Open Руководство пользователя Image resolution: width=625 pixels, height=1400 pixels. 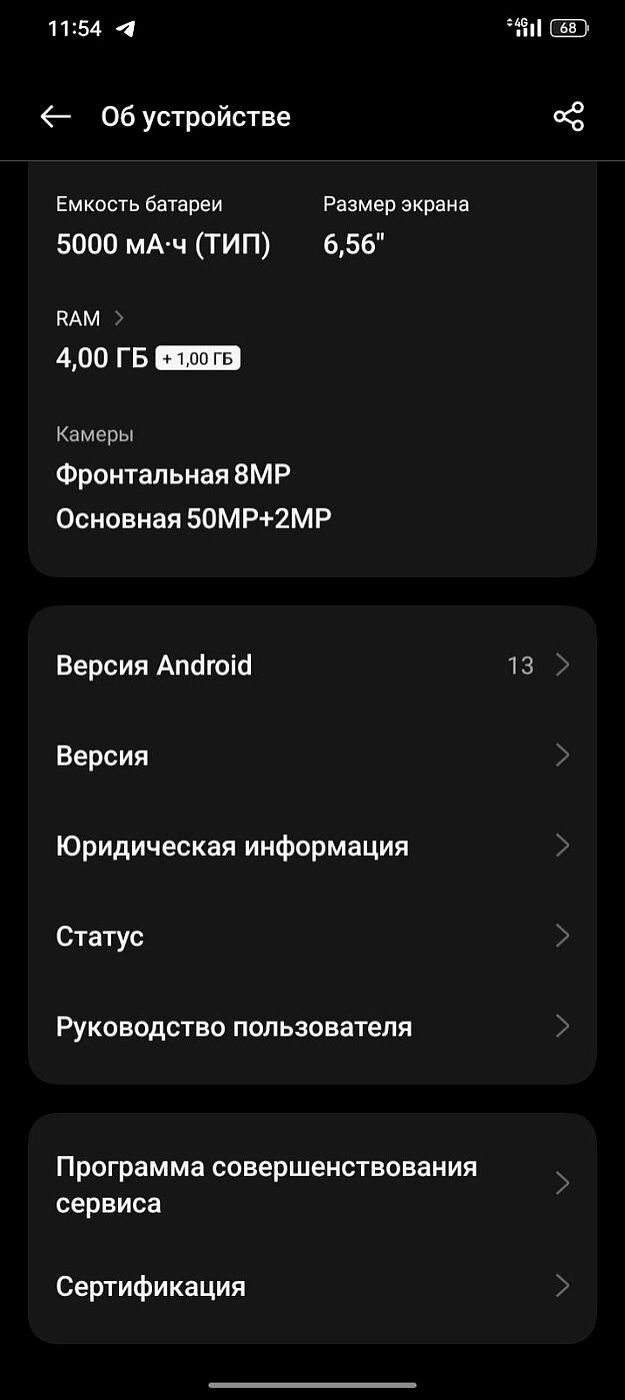[312, 1027]
